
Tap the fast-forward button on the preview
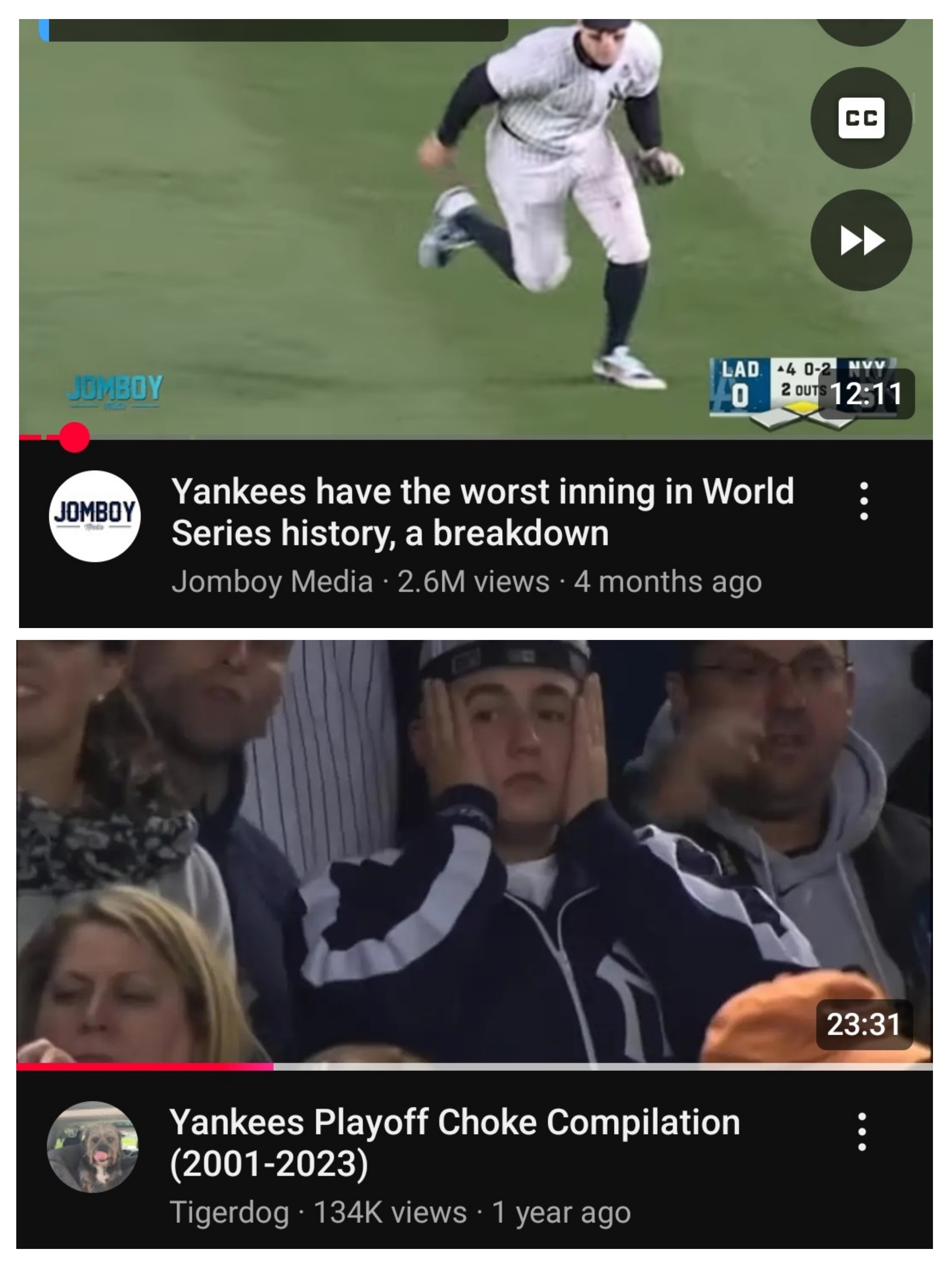(x=861, y=240)
